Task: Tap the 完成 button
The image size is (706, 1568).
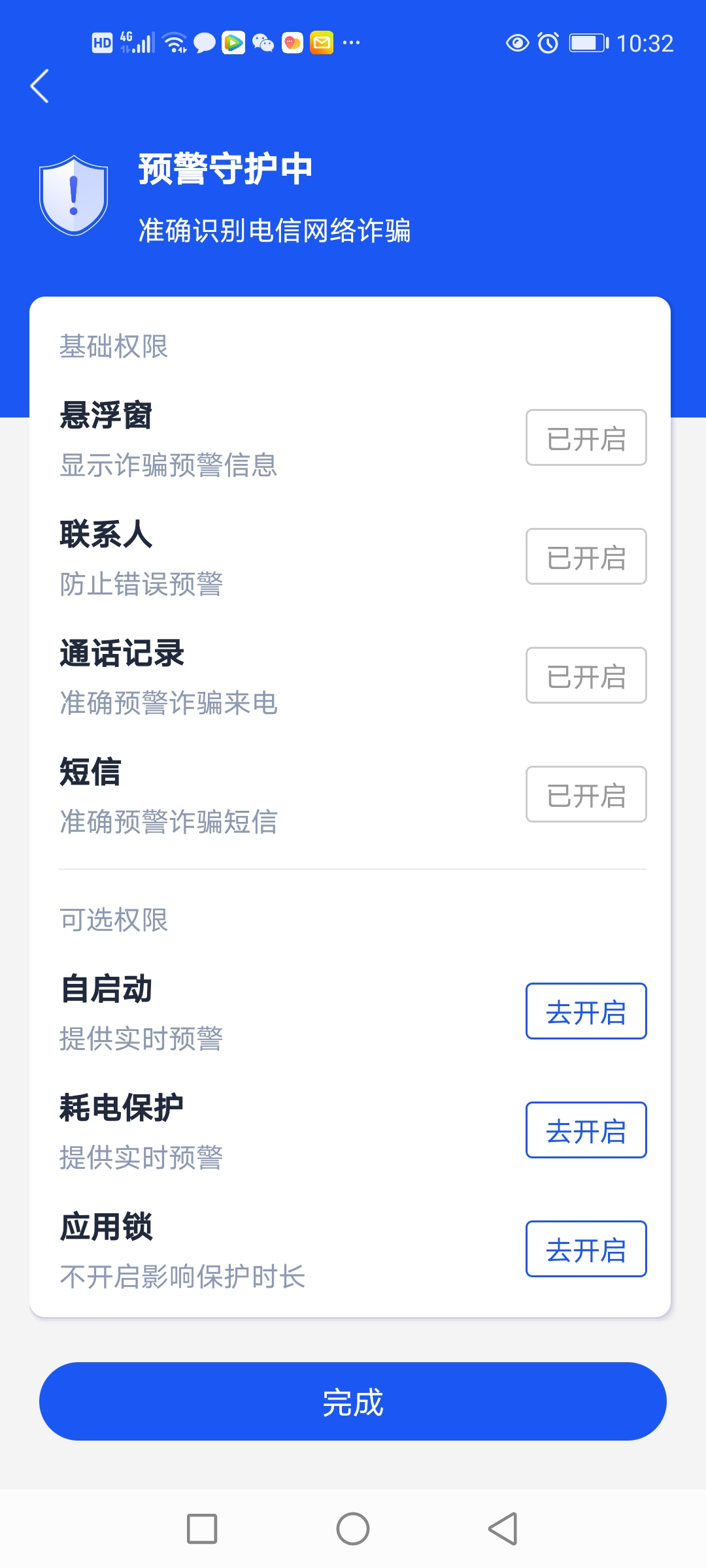Action: click(353, 1401)
